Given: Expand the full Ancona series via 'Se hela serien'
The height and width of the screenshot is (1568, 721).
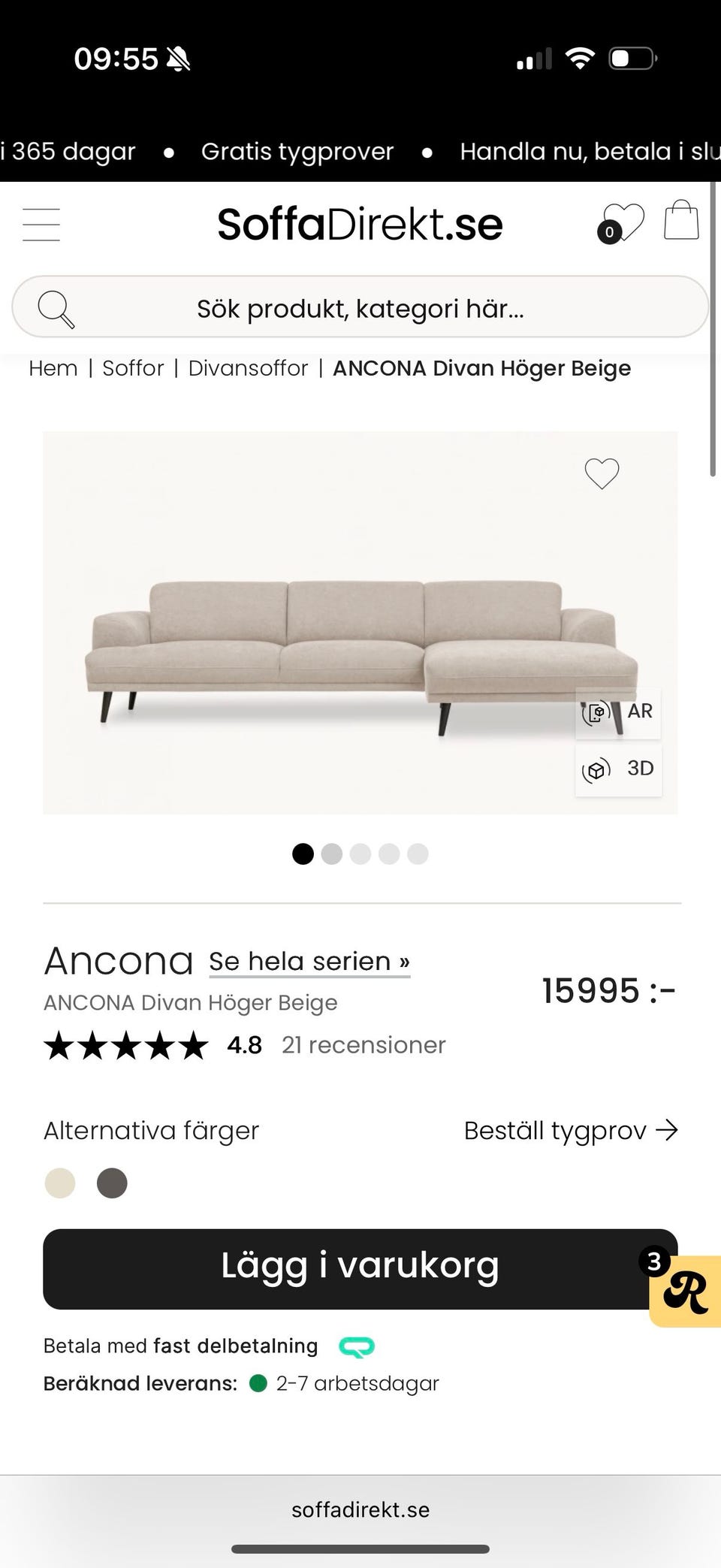Looking at the screenshot, I should click(308, 961).
